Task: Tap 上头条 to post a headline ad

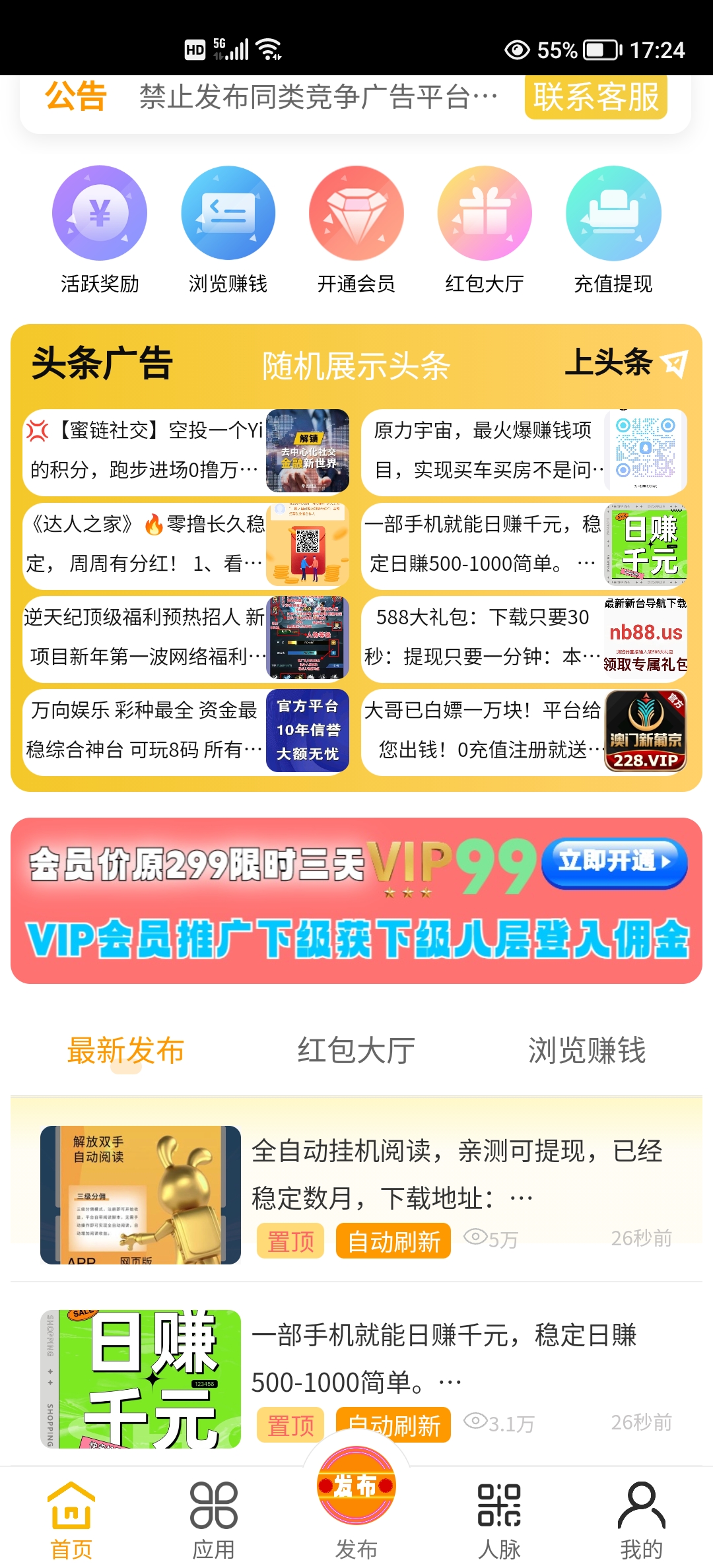Action: [x=626, y=362]
